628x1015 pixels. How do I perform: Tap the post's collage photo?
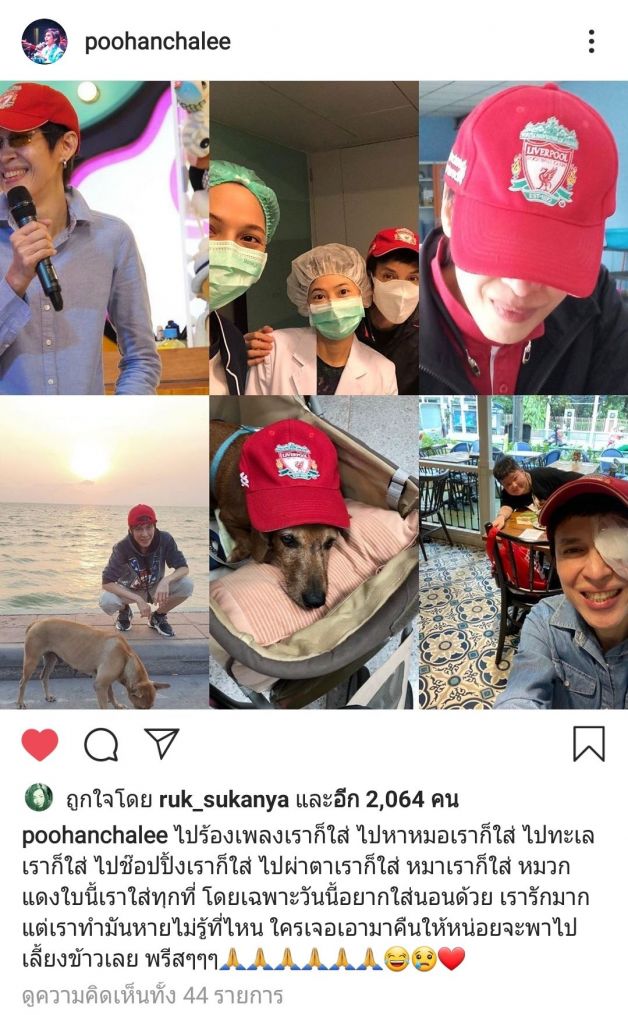(314, 395)
